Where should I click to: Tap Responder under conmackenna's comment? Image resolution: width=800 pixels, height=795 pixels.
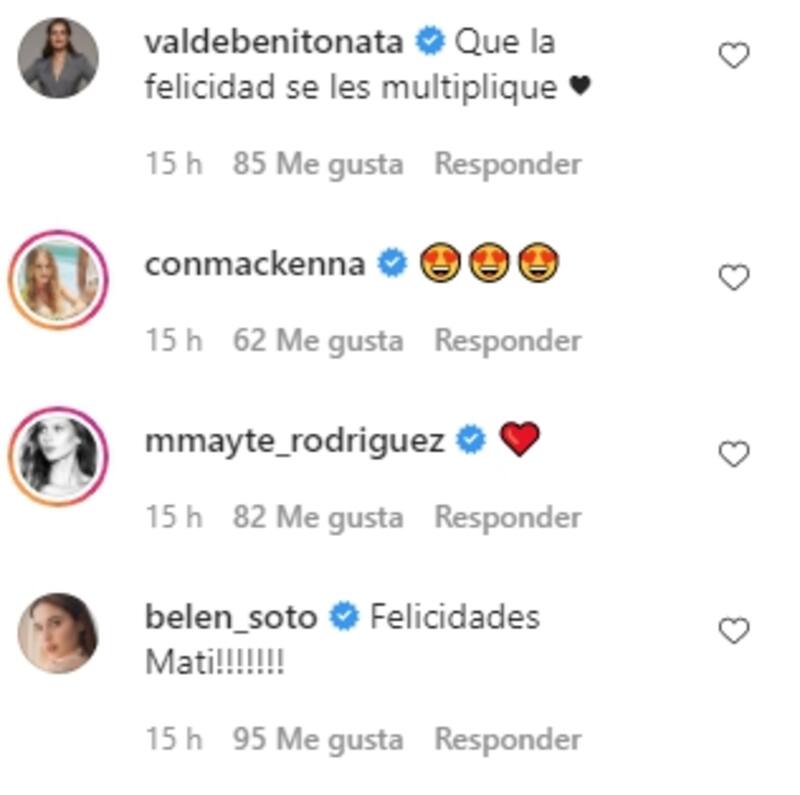point(507,341)
